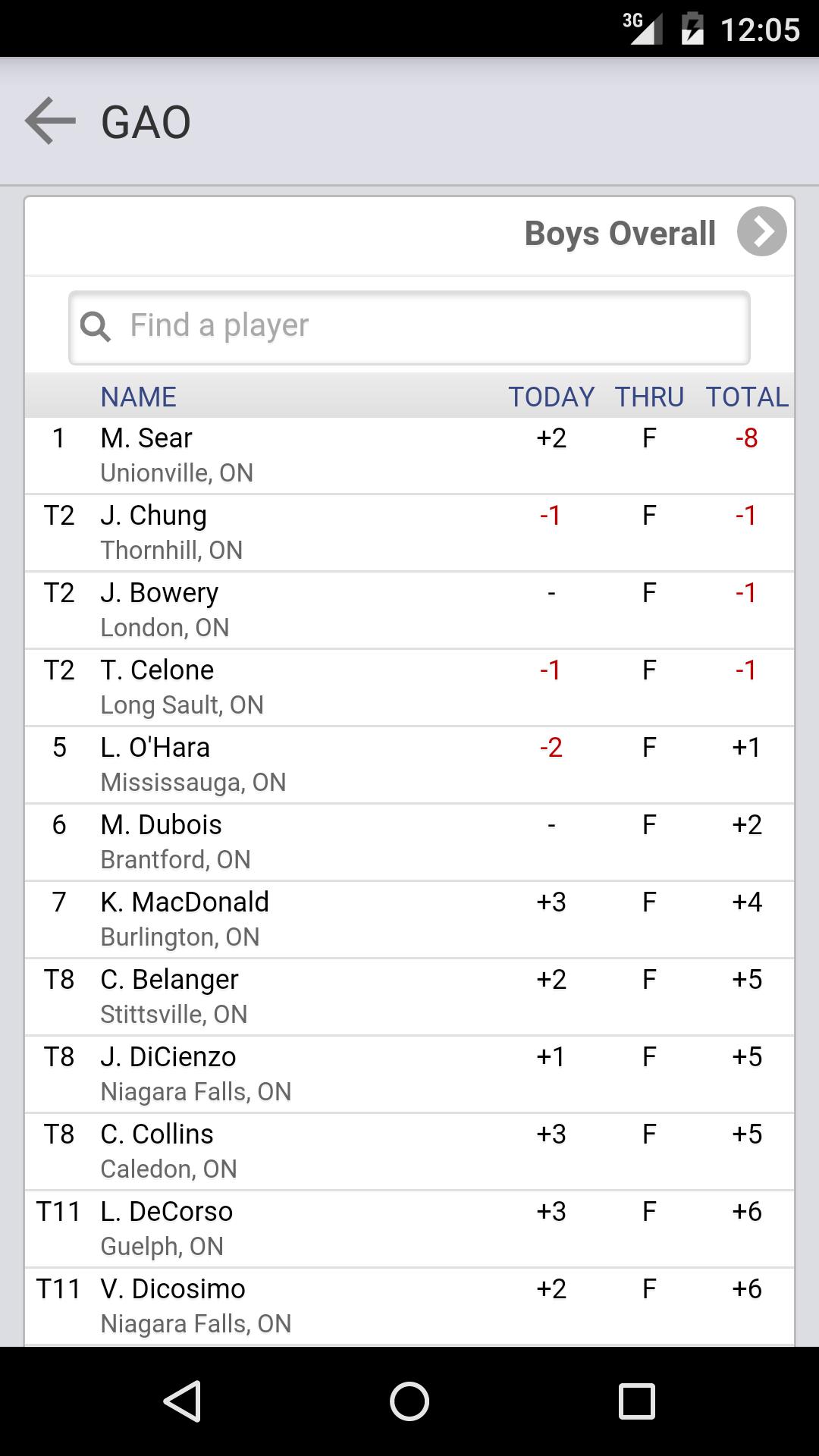
Task: Select T. Celone from Long Sault
Action: [x=409, y=687]
